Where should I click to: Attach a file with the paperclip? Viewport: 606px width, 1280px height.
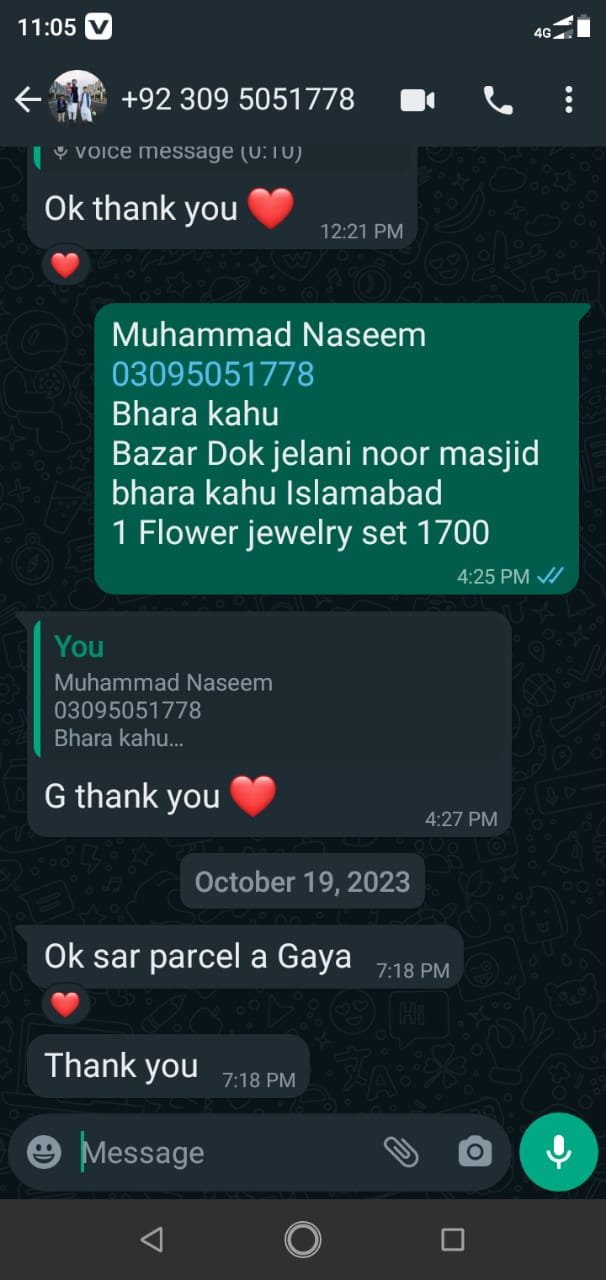tap(401, 1152)
